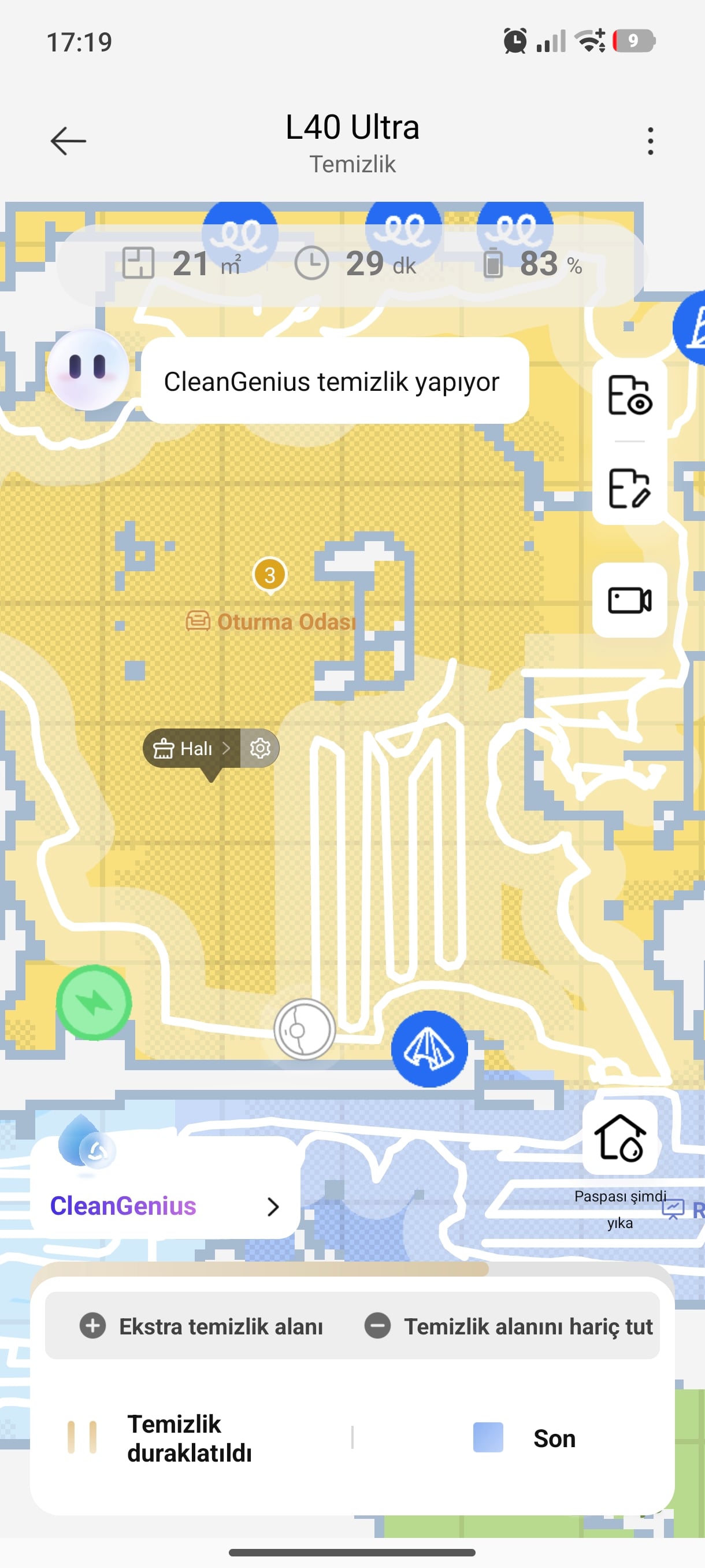The image size is (705, 1568).
Task: Select Temizlik alanını hariç tut
Action: (x=509, y=1326)
